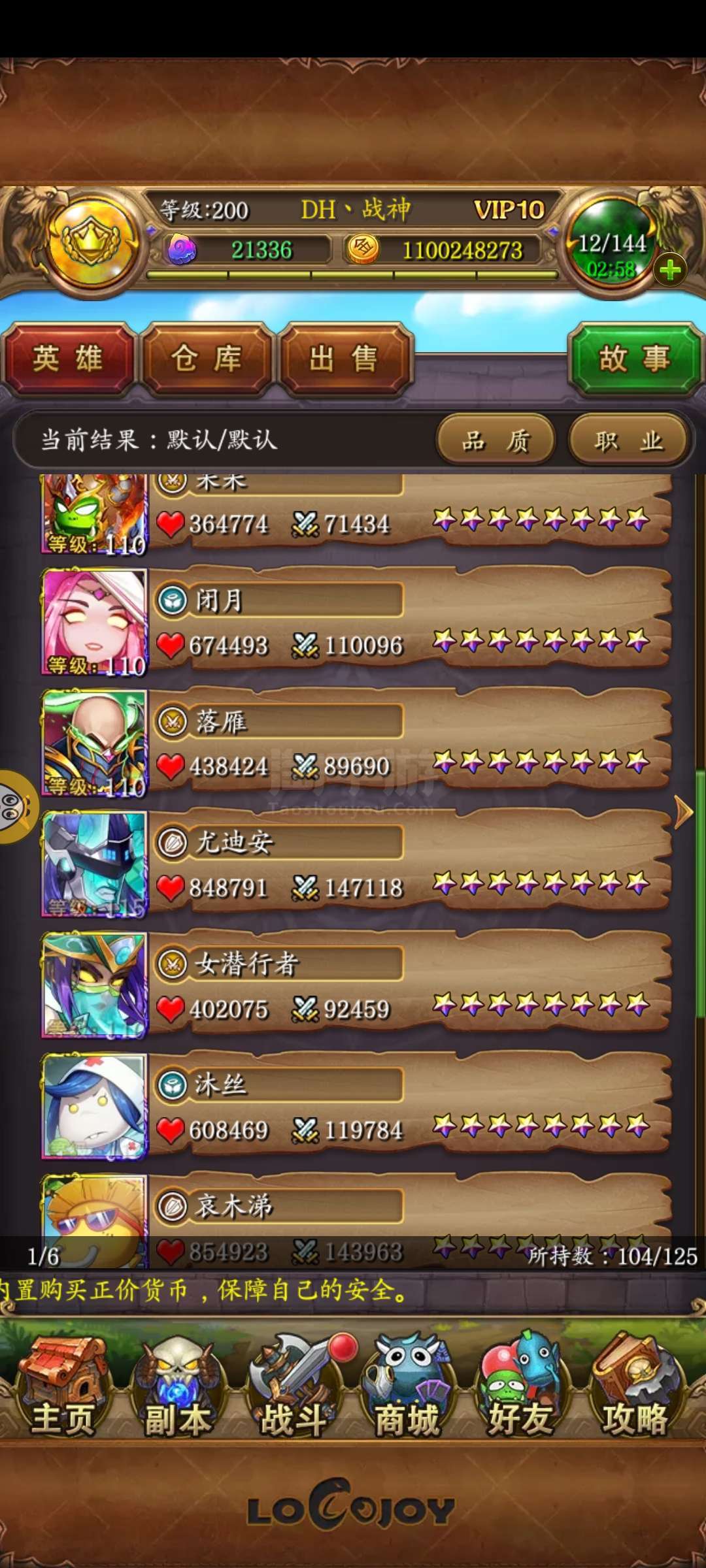Go to 主页 in bottom navigation
706x1568 pixels.
63,1386
